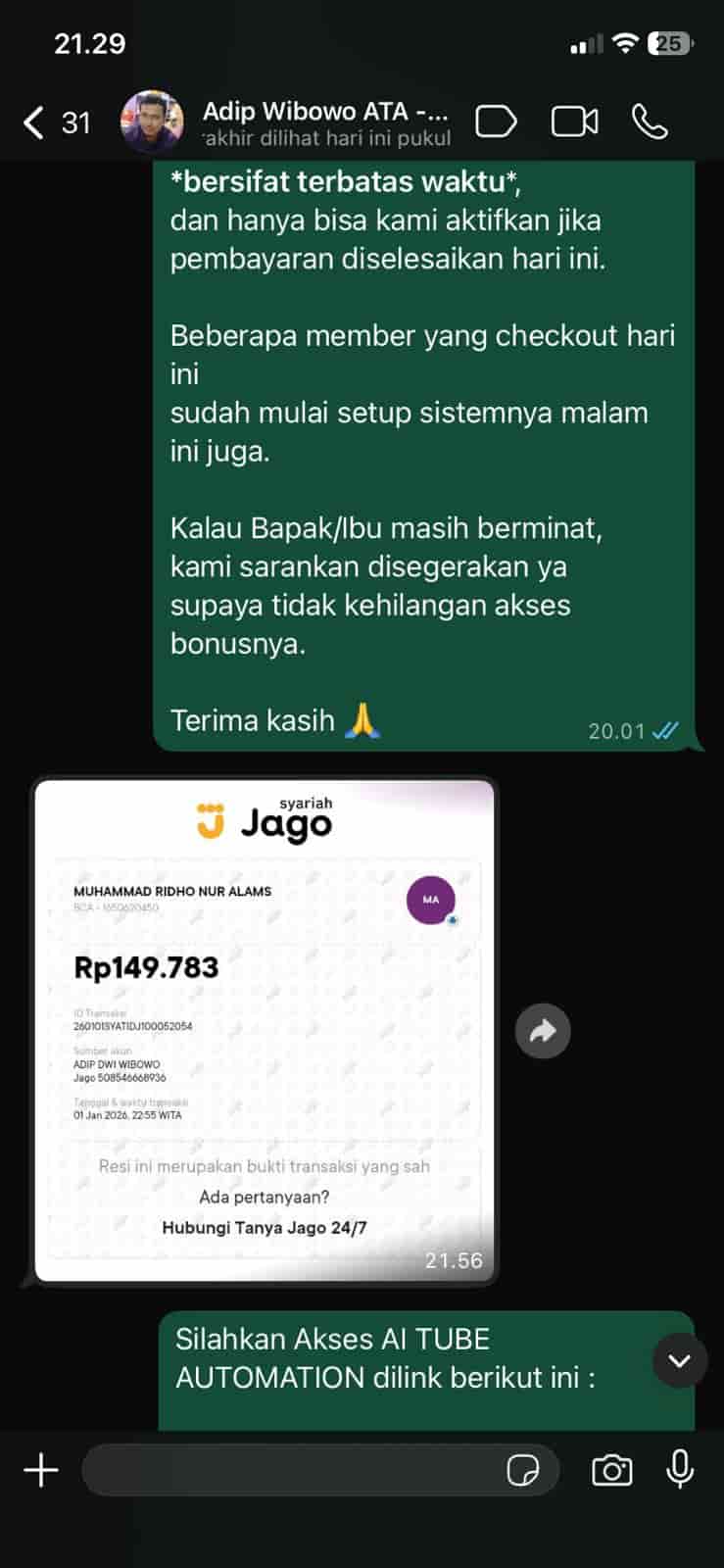This screenshot has height=1568, width=724.
Task: Forward the Jago receipt image
Action: [543, 1031]
